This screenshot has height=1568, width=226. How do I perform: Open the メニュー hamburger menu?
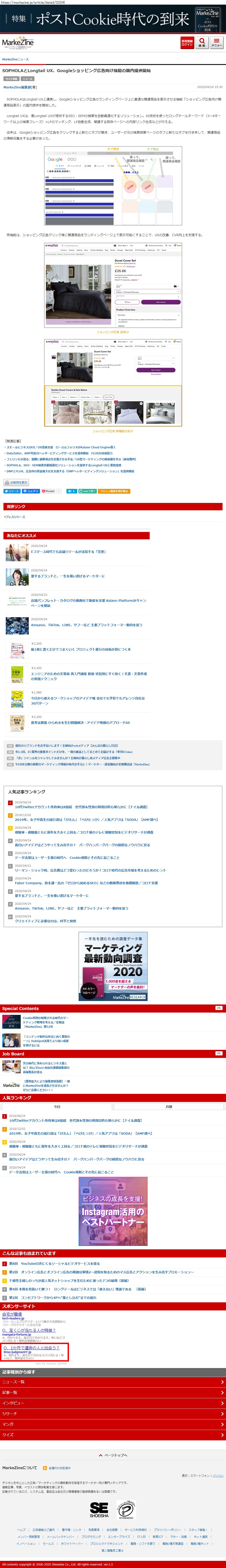(217, 43)
